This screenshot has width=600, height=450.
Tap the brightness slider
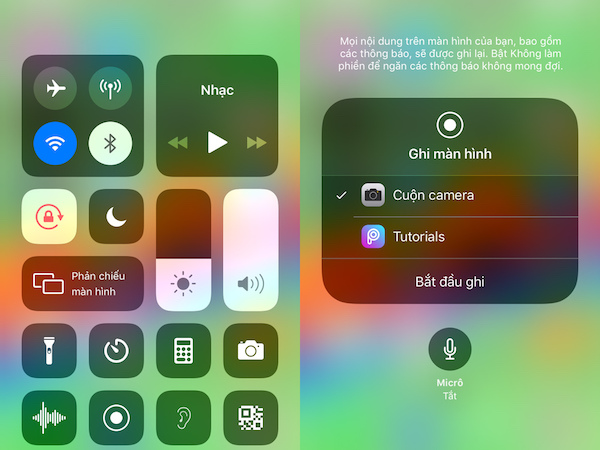(183, 250)
